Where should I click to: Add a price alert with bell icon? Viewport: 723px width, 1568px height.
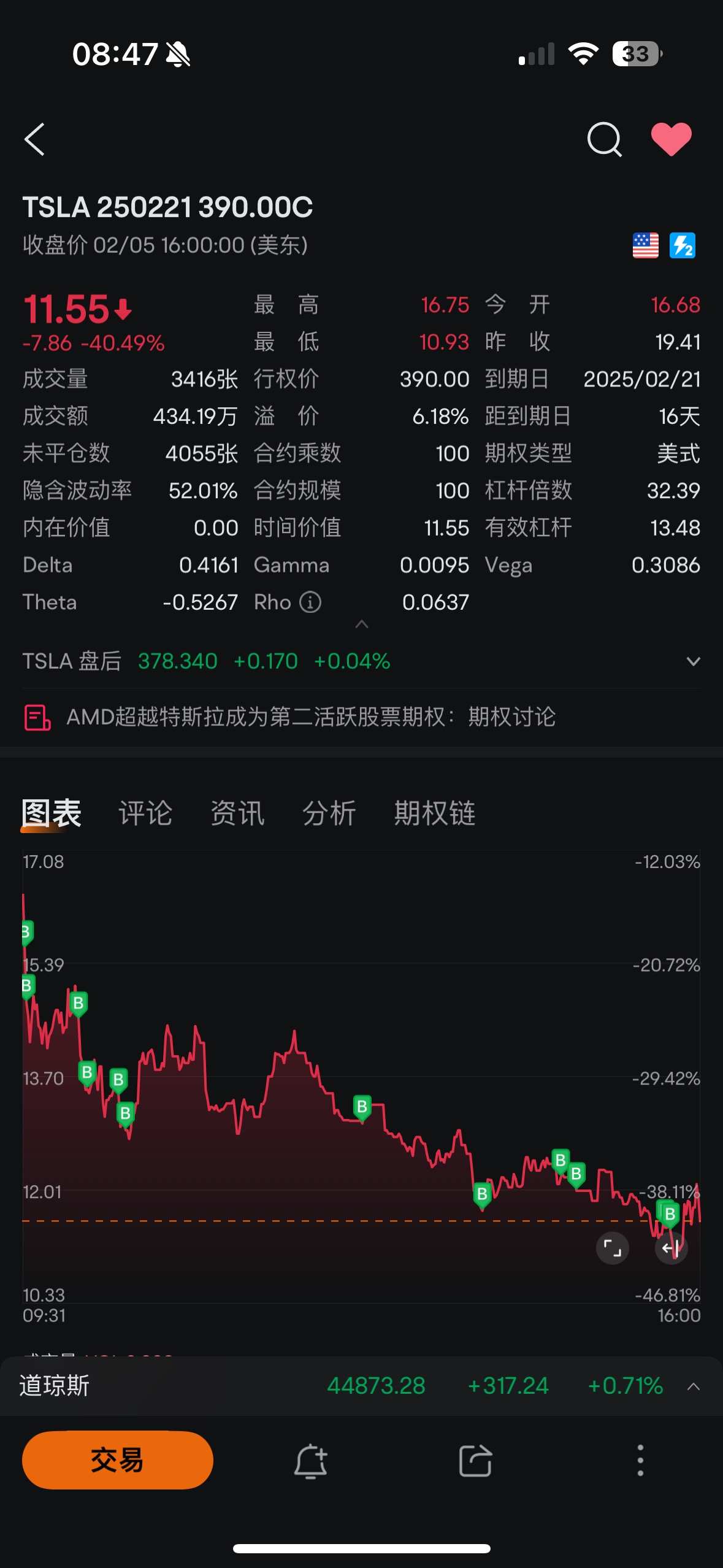tap(311, 1461)
